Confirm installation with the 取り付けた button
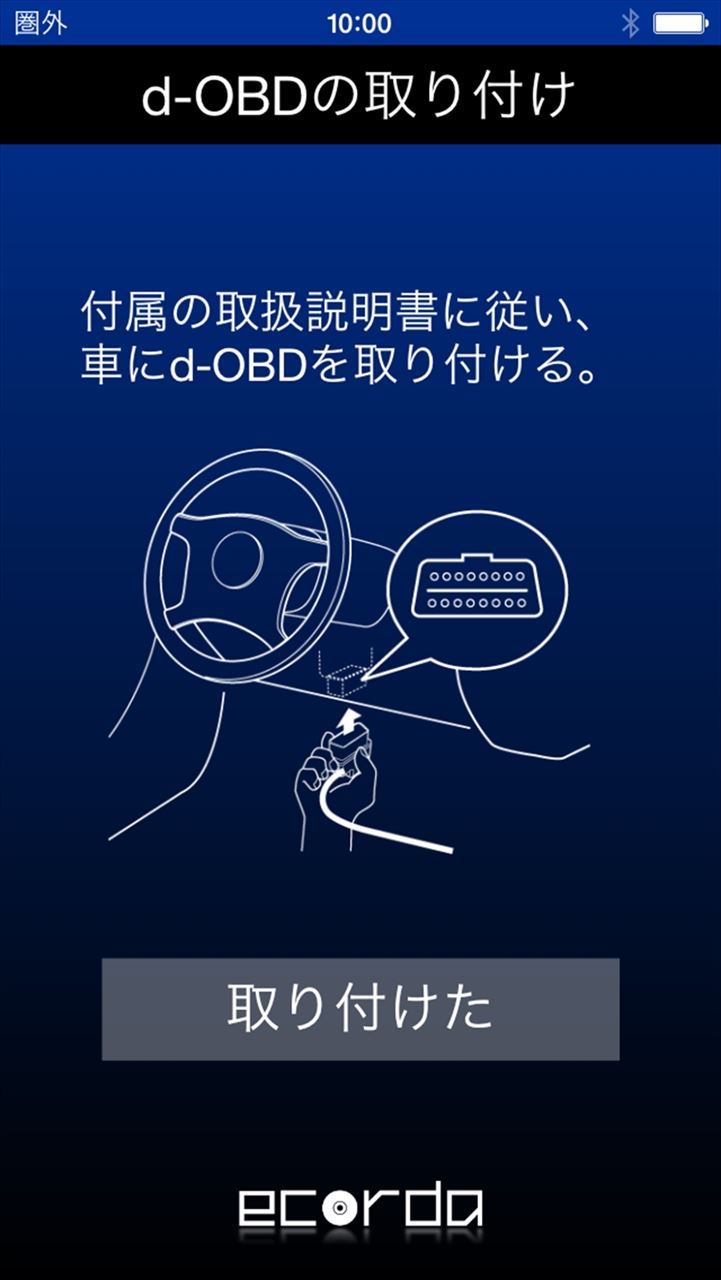The height and width of the screenshot is (1280, 721). tap(360, 1009)
